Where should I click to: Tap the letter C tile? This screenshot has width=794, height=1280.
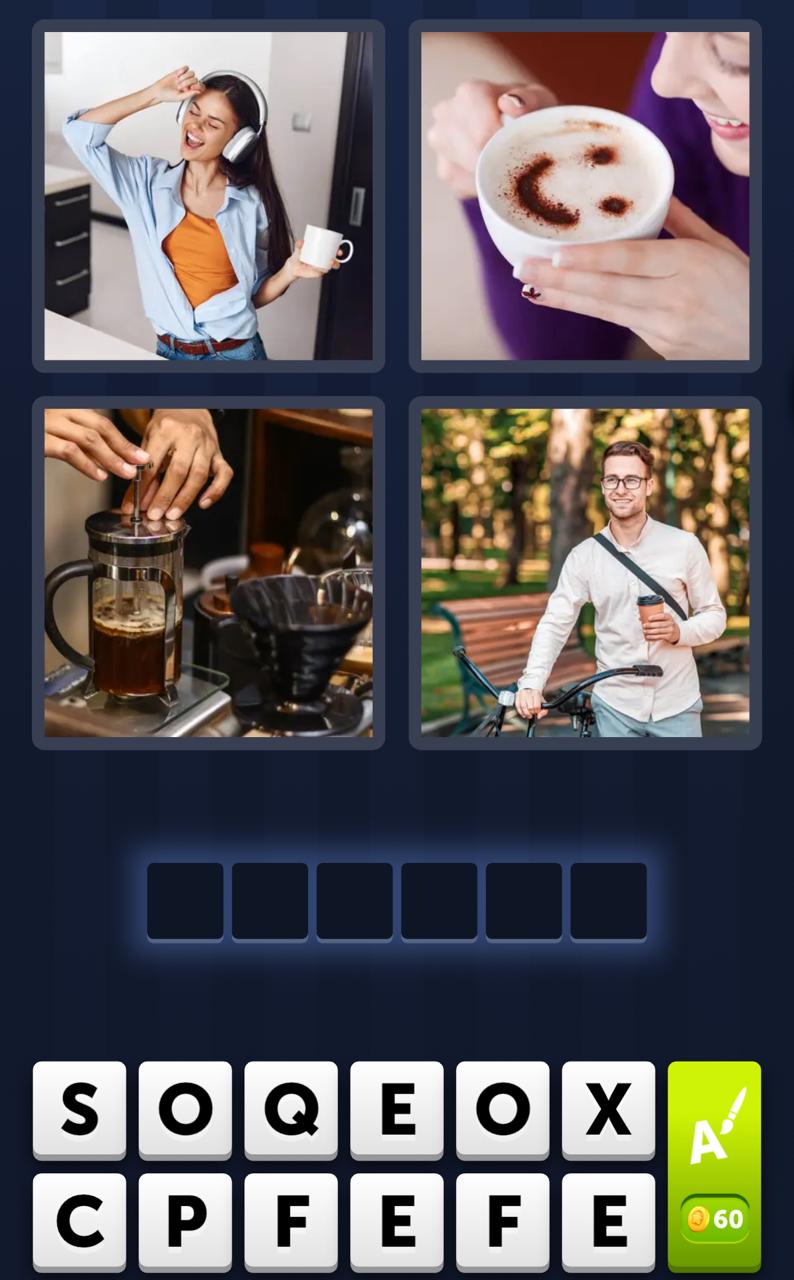tap(79, 1220)
